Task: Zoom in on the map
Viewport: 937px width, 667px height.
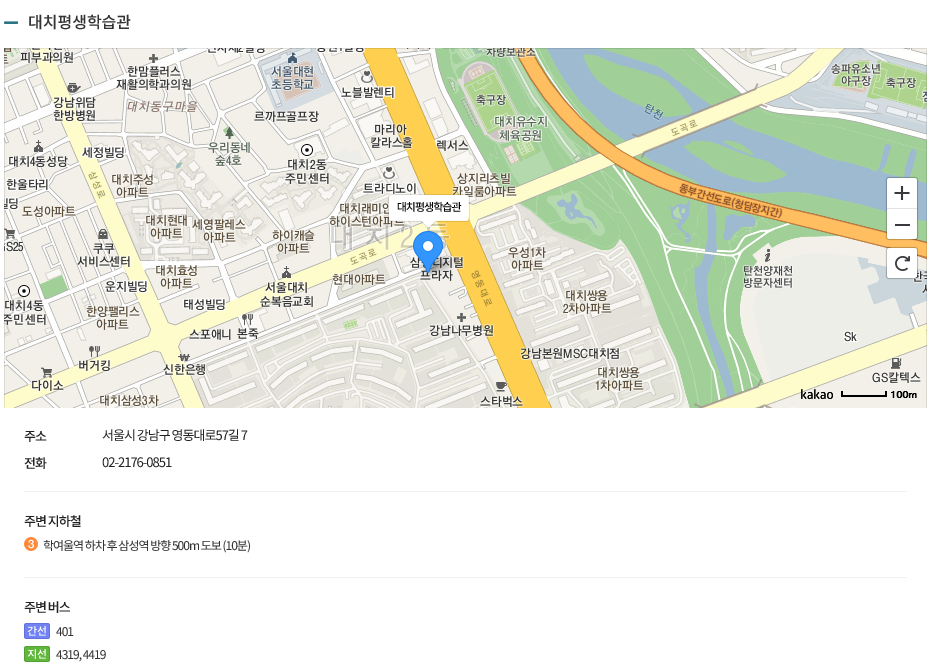Action: click(902, 193)
